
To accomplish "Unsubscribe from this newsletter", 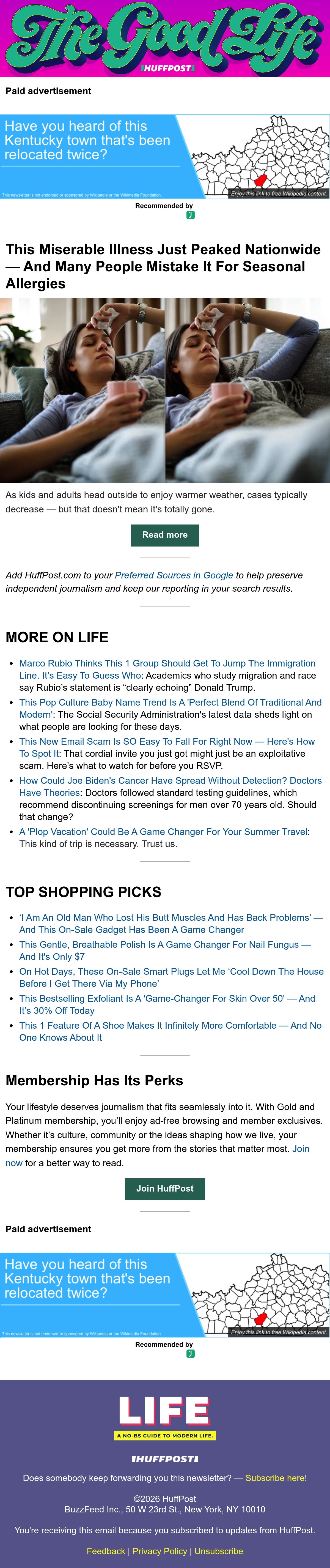I will (x=219, y=1551).
